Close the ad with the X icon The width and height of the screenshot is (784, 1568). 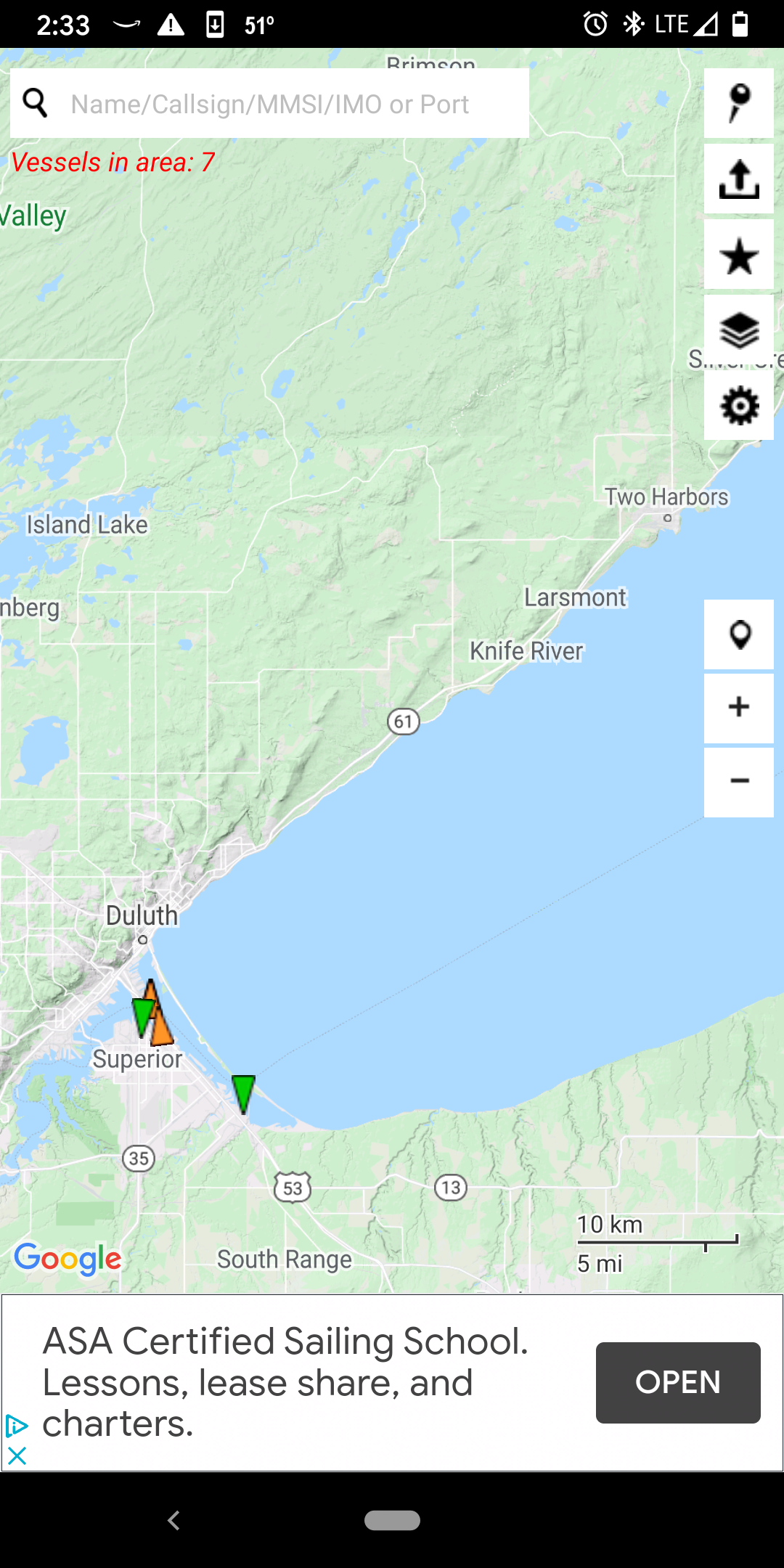pyautogui.click(x=17, y=1455)
